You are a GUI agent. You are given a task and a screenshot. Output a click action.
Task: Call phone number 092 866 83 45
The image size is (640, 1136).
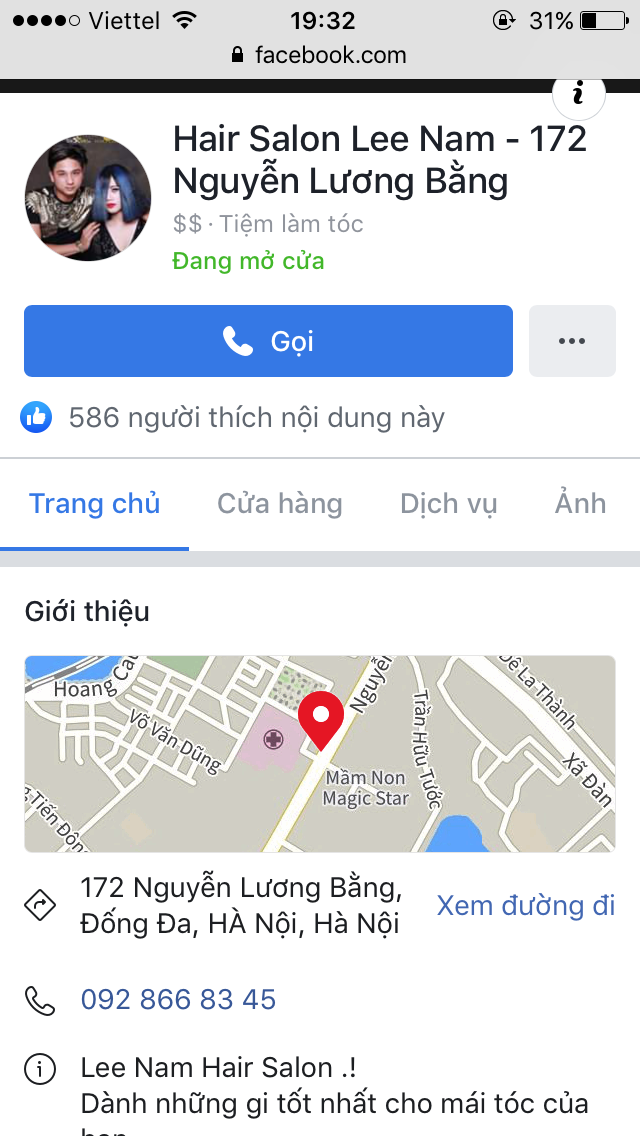pos(178,999)
